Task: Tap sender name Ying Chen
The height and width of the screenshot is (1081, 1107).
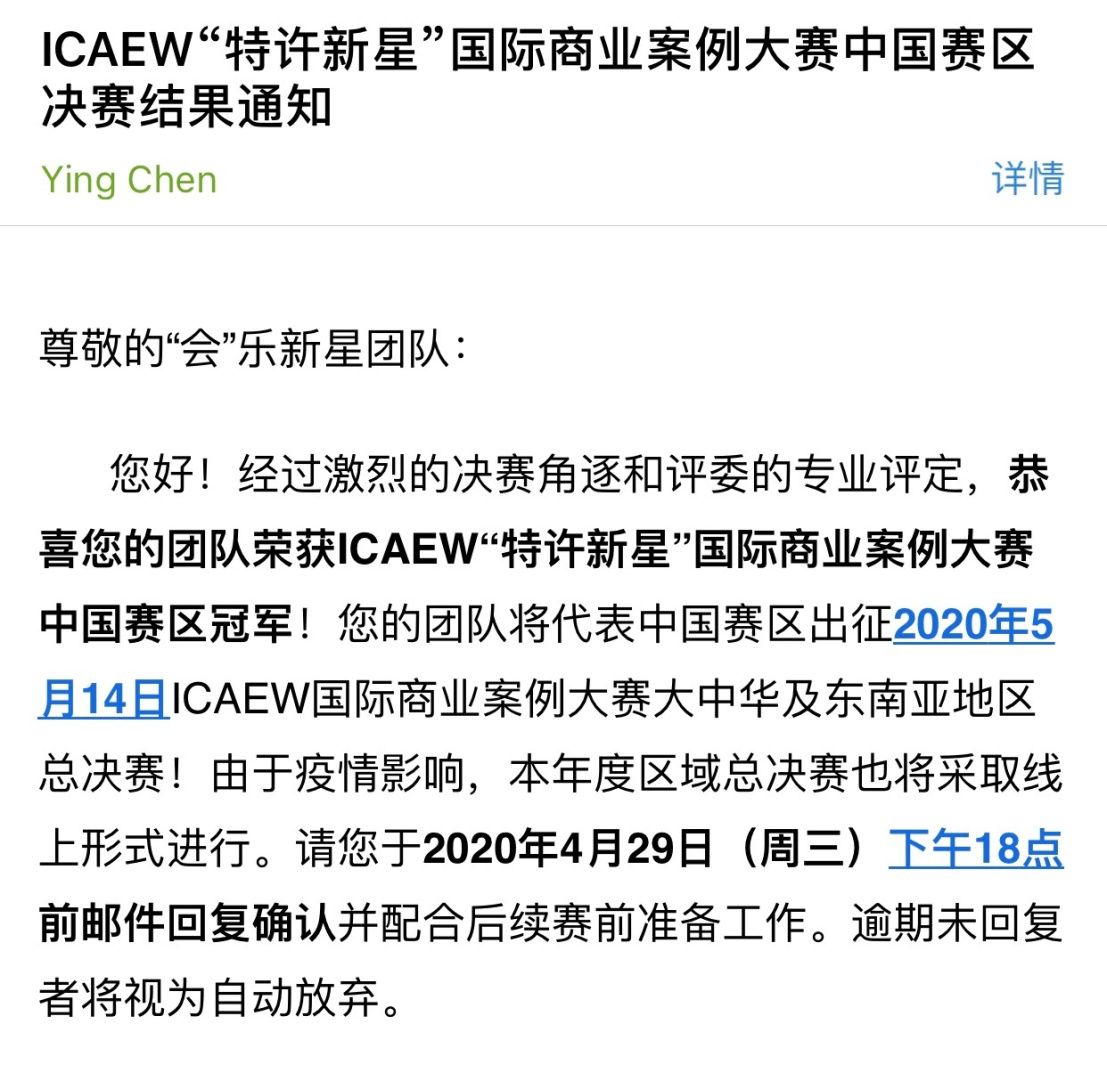Action: click(x=129, y=180)
